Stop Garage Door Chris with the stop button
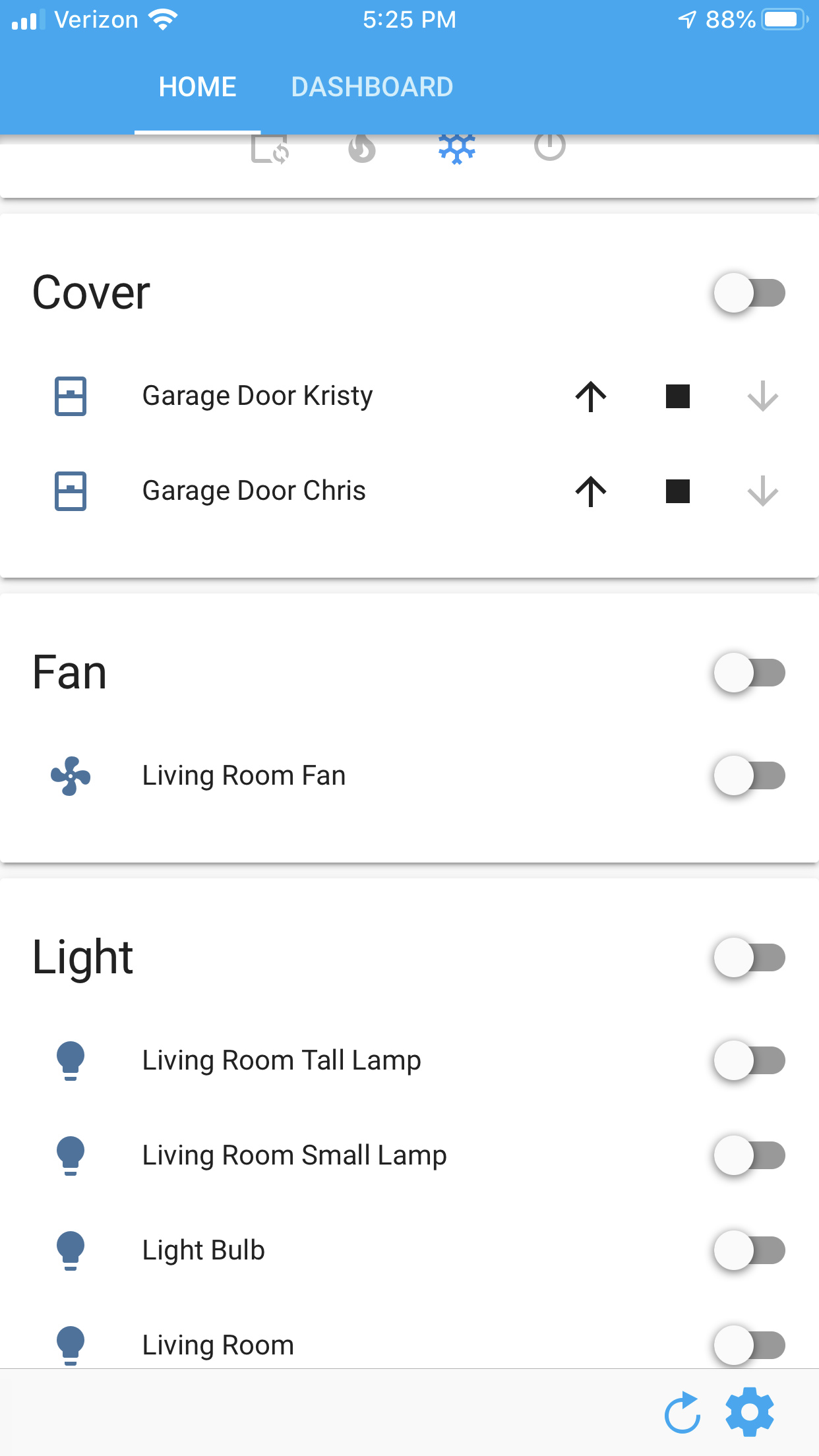Image resolution: width=819 pixels, height=1456 pixels. point(678,492)
